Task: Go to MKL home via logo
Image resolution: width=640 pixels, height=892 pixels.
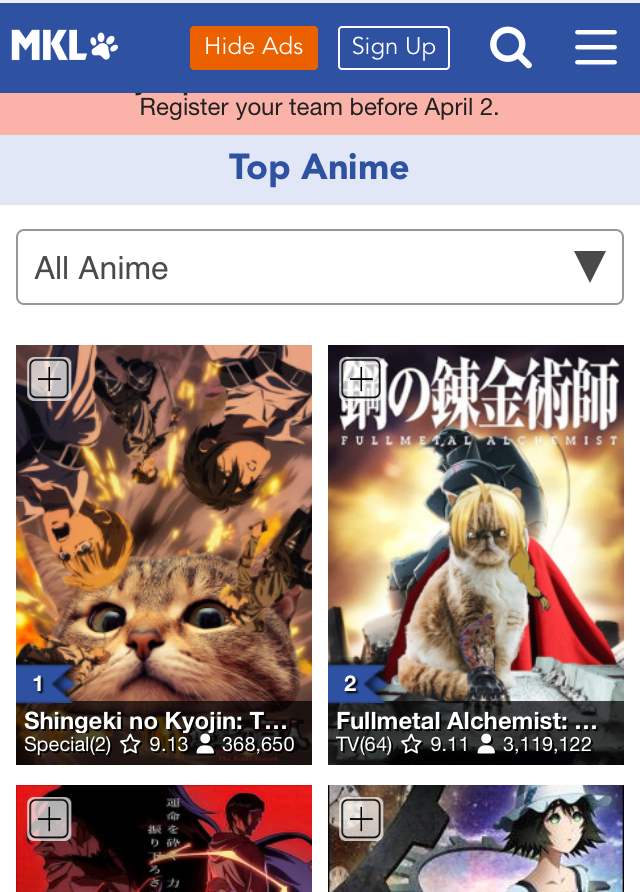Action: tap(65, 46)
